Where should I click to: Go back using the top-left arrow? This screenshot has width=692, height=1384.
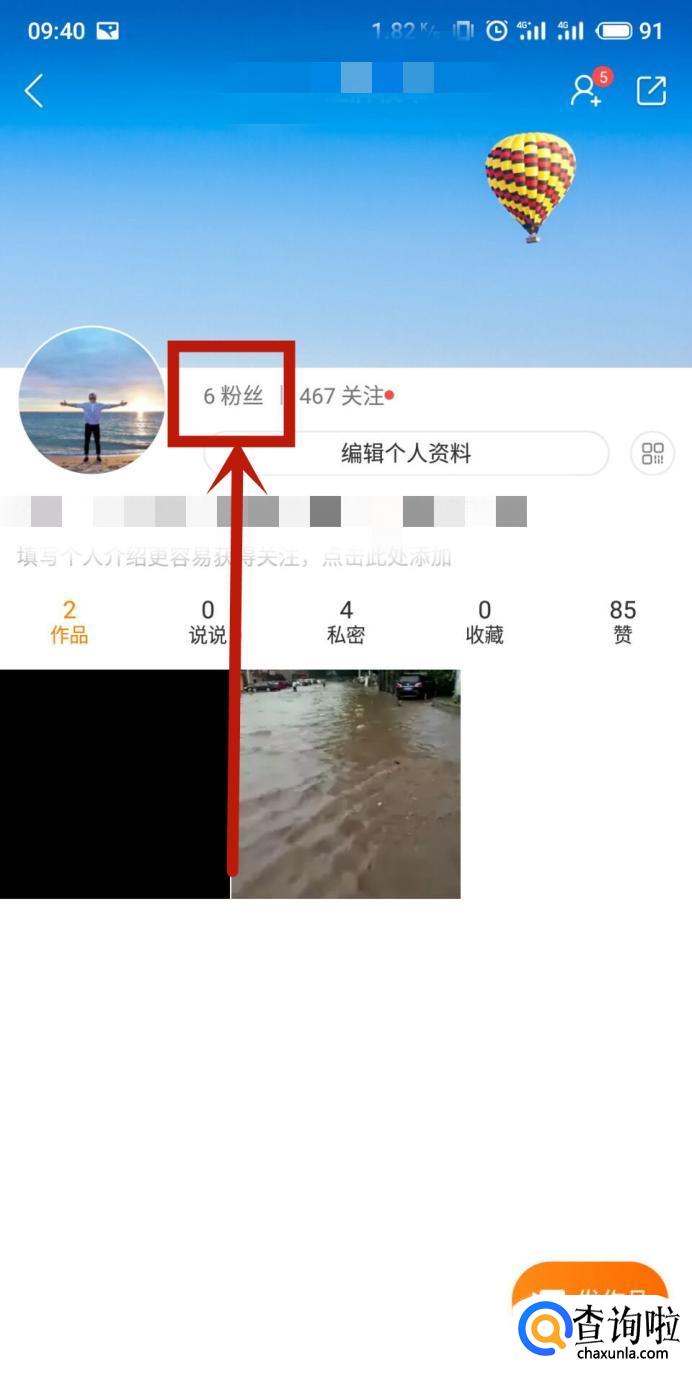click(34, 91)
